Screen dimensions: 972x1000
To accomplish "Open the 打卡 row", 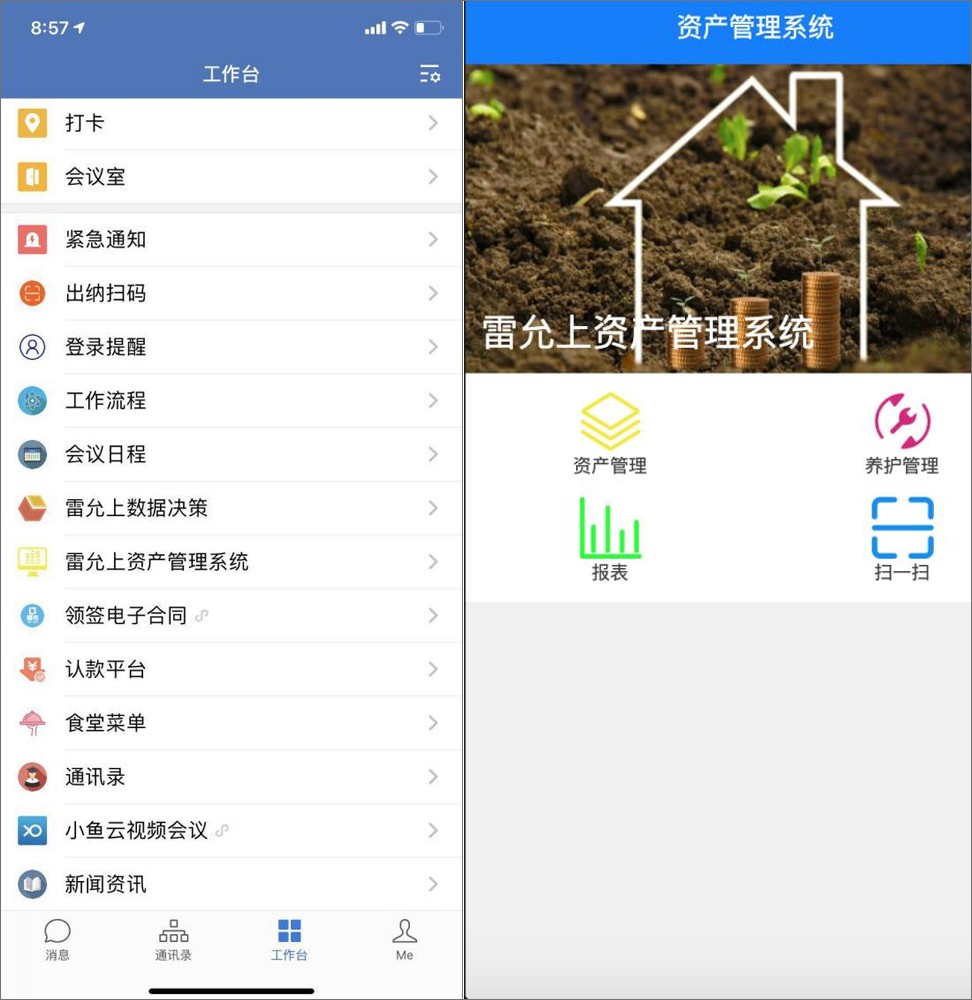I will 230,123.
